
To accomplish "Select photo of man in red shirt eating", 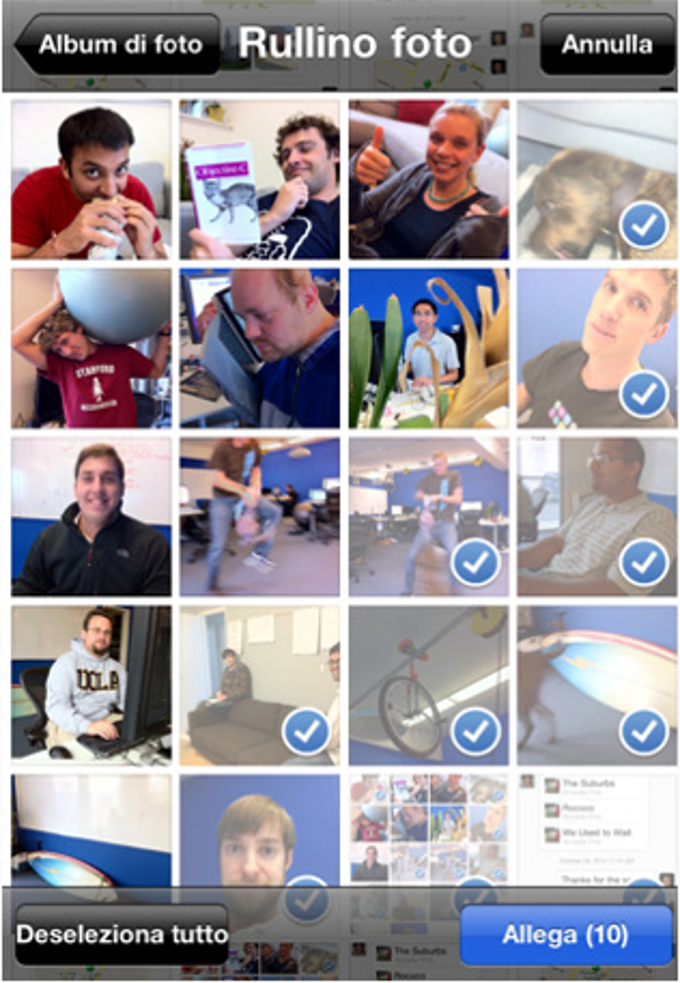I will [91, 179].
